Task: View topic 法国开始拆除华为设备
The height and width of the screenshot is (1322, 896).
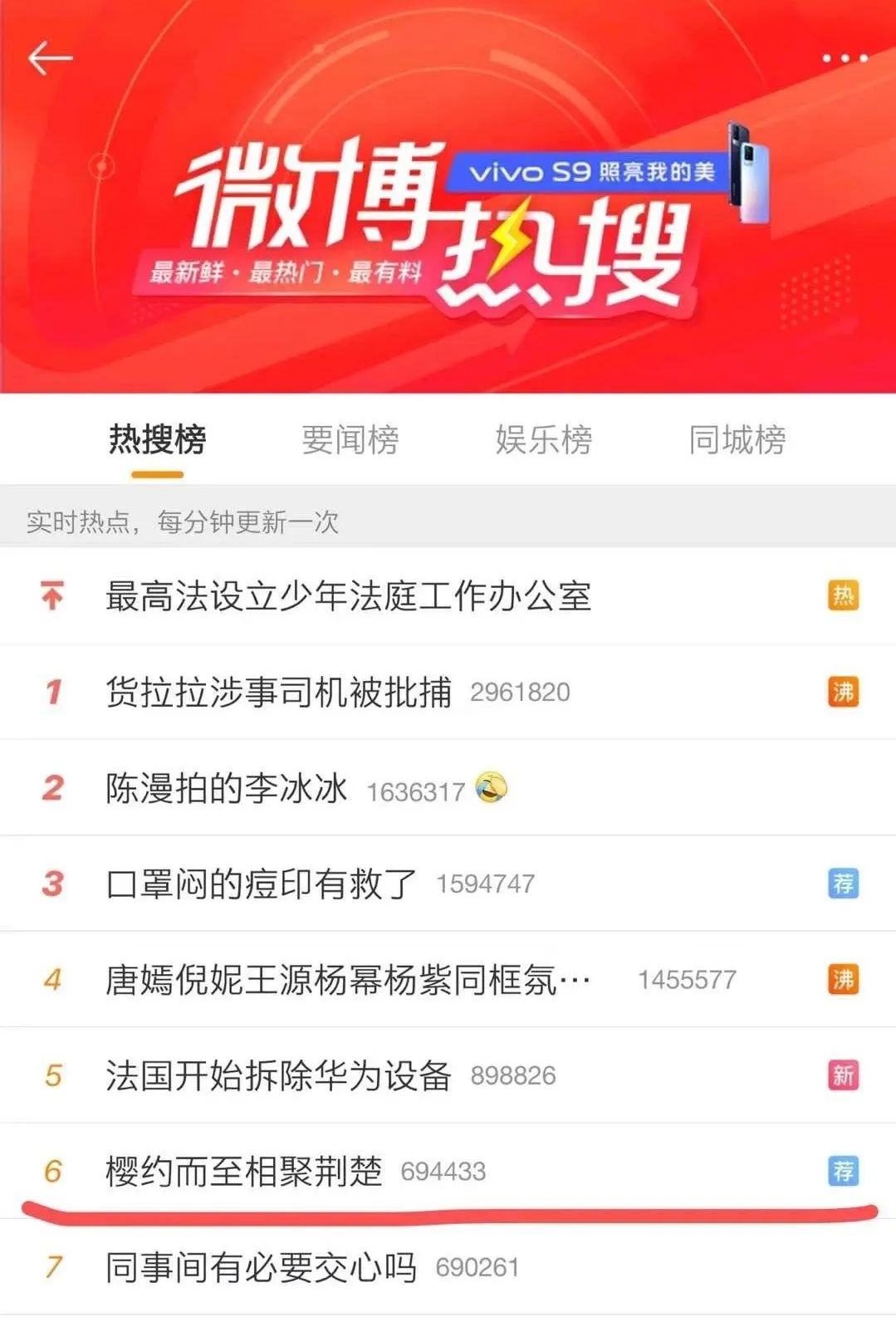Action: tap(278, 1075)
